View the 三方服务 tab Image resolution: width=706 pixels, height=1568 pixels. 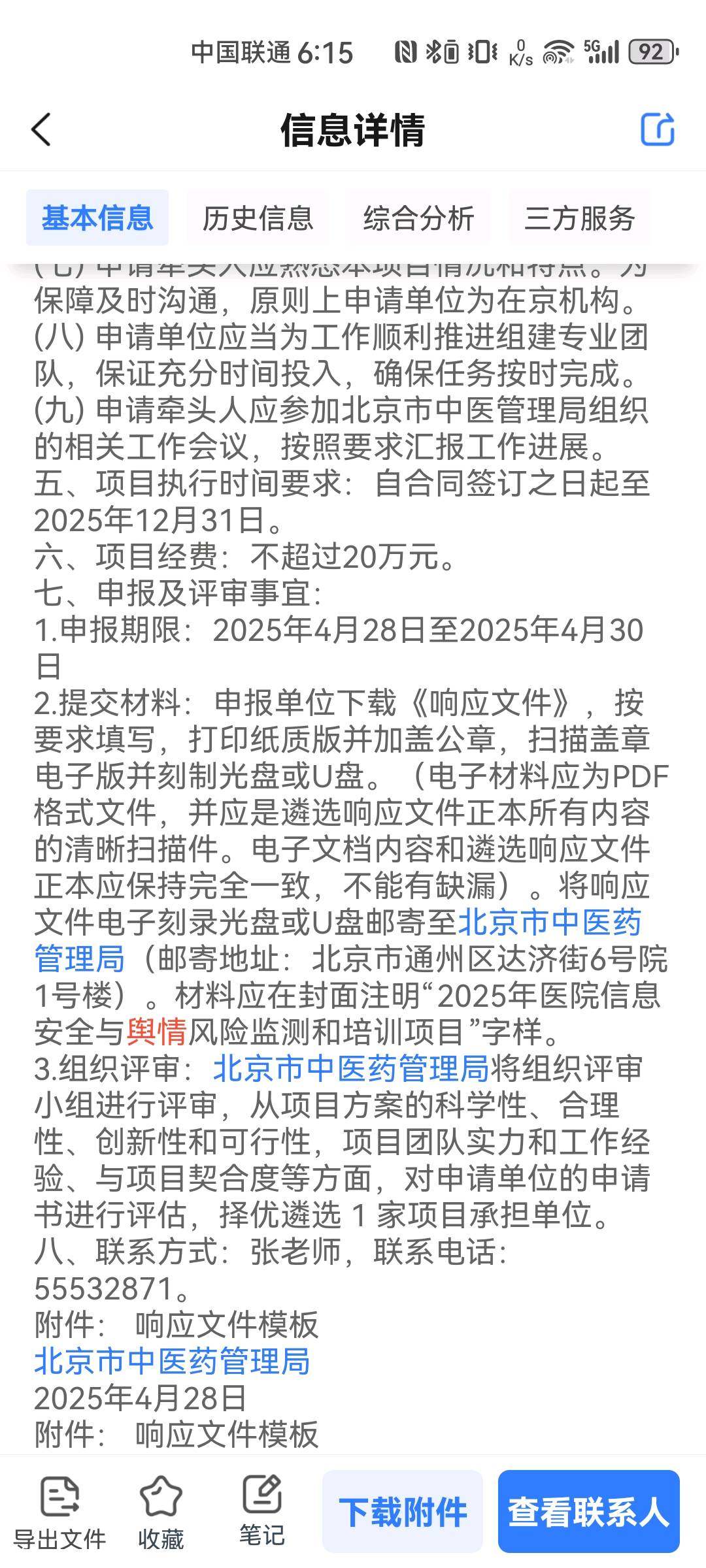[579, 218]
